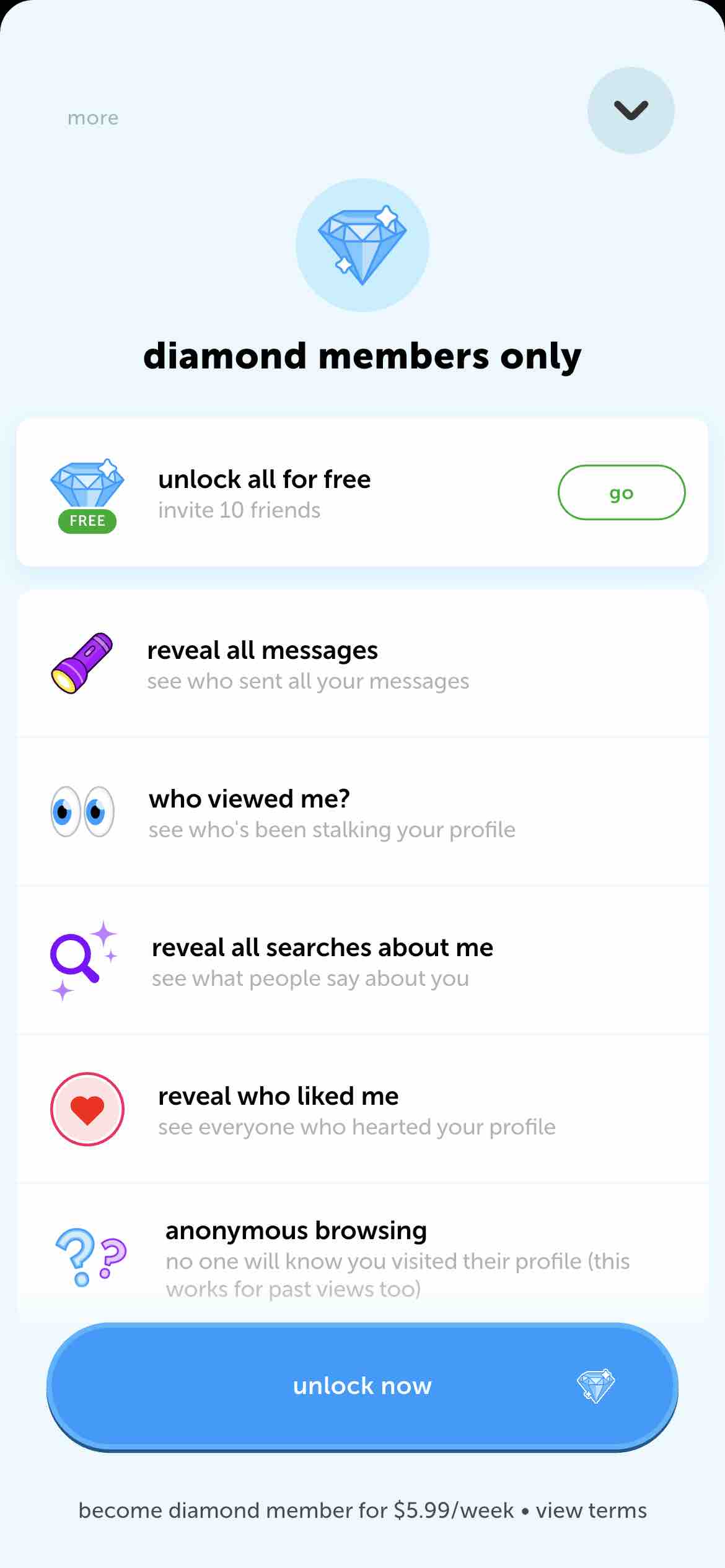Collapse the sheet with the down chevron

pos(630,110)
